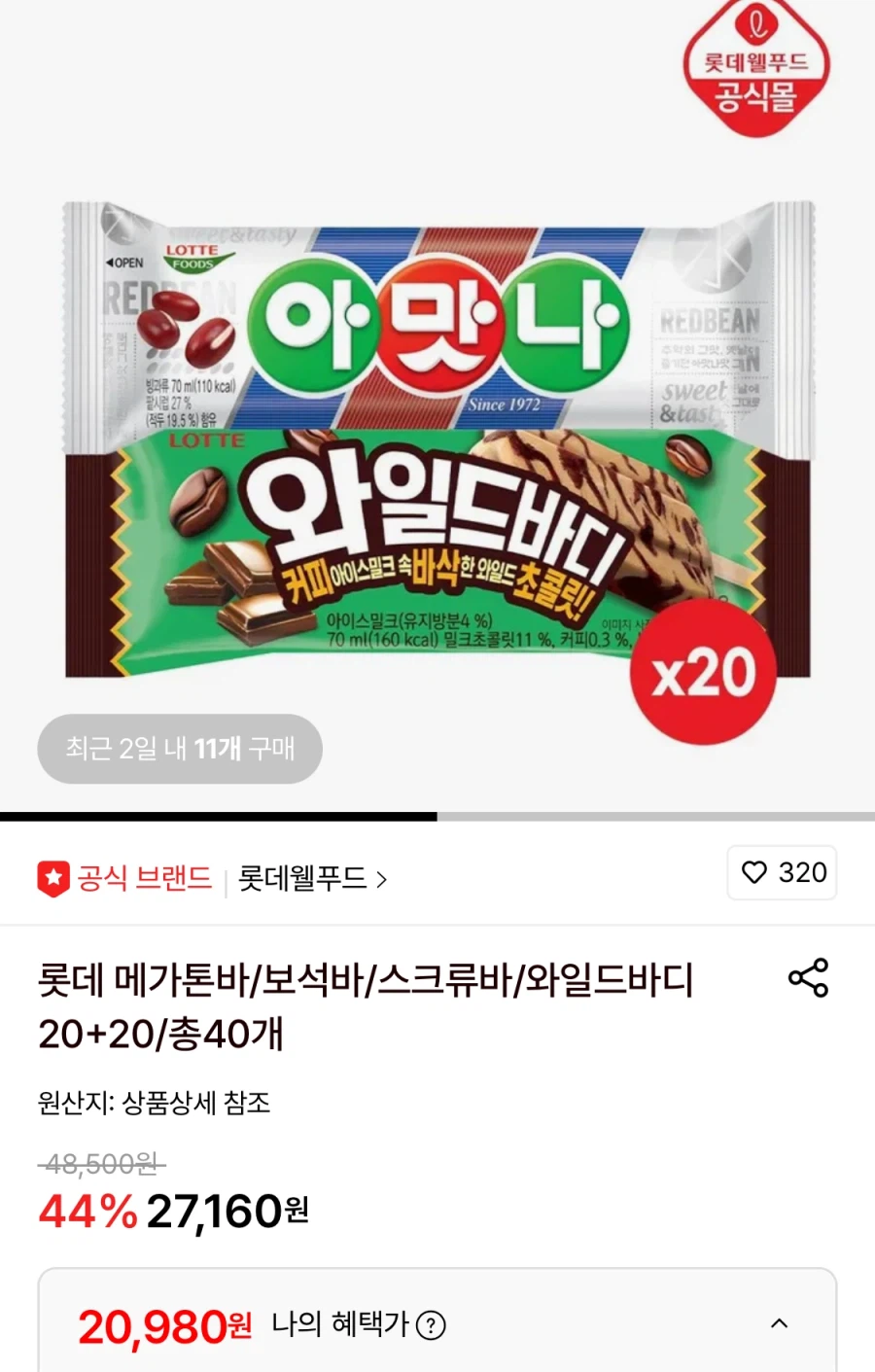Toggle the heart to favorite this product
This screenshot has width=875, height=1372.
tap(753, 873)
